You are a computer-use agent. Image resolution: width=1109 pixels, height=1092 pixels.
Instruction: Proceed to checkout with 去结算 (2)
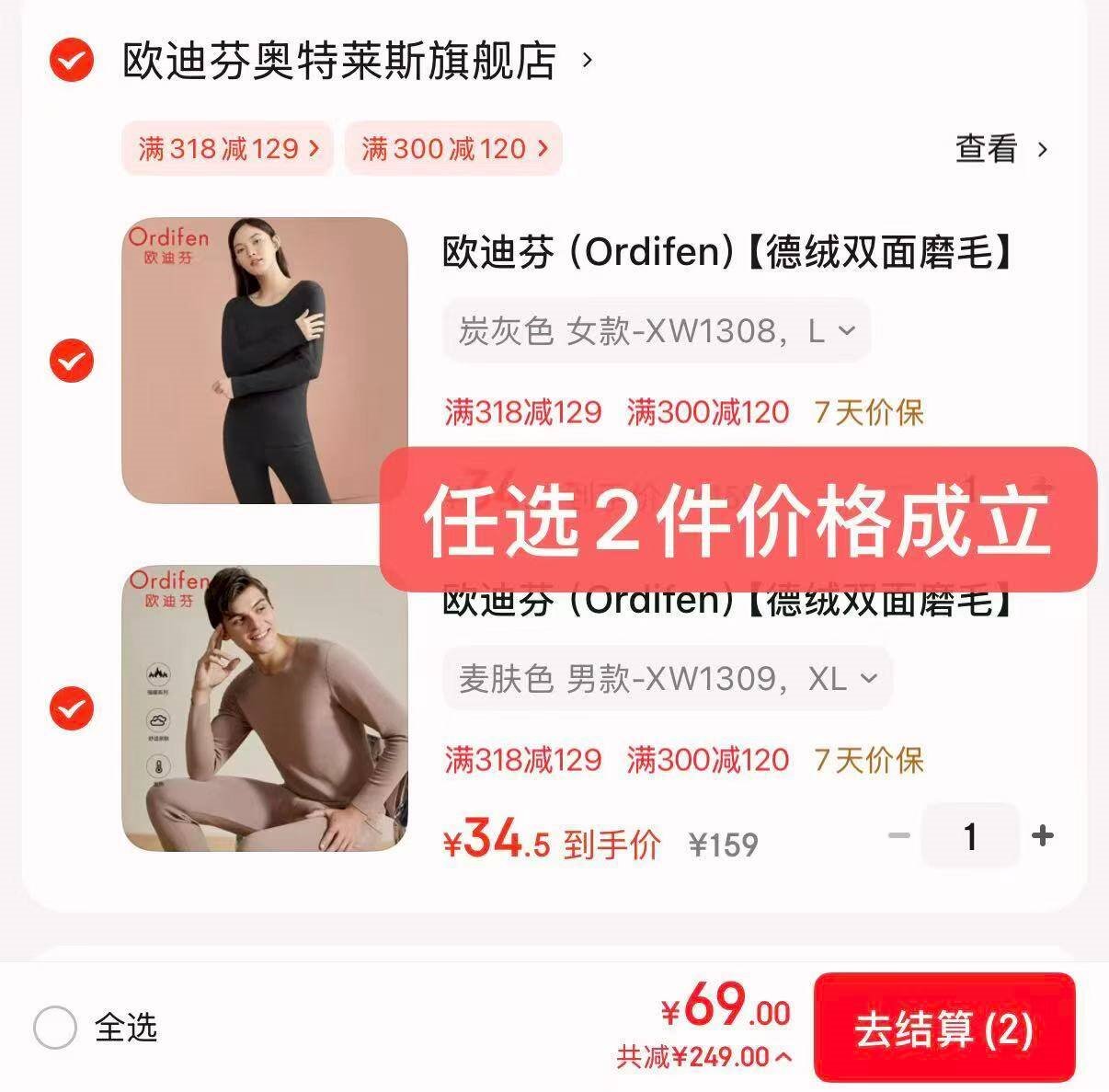pos(944,1029)
